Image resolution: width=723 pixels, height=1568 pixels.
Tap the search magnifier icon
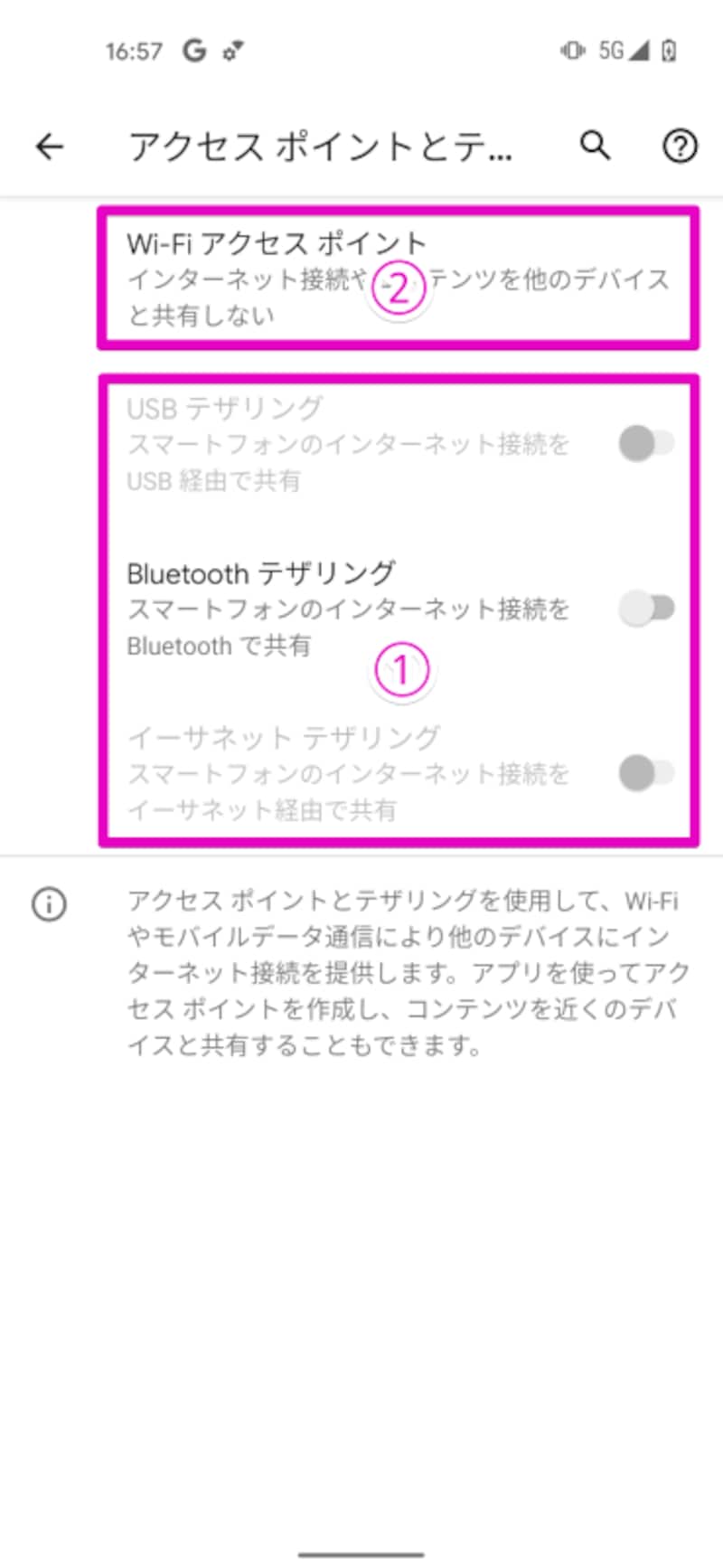pos(595,146)
